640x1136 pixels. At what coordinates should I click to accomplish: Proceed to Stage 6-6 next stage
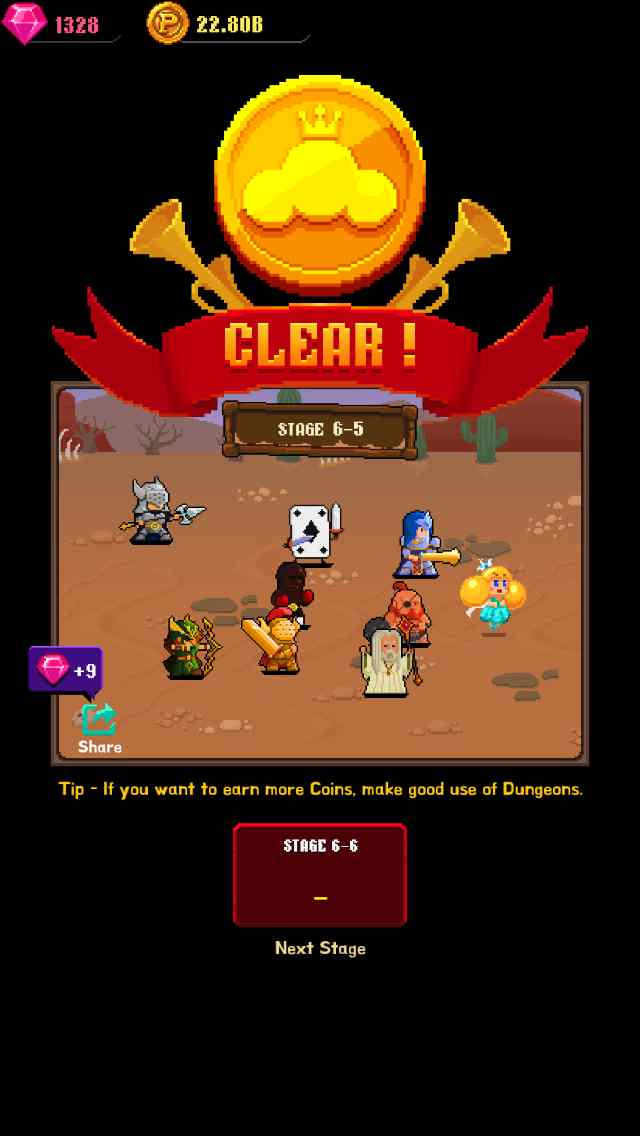[320, 874]
